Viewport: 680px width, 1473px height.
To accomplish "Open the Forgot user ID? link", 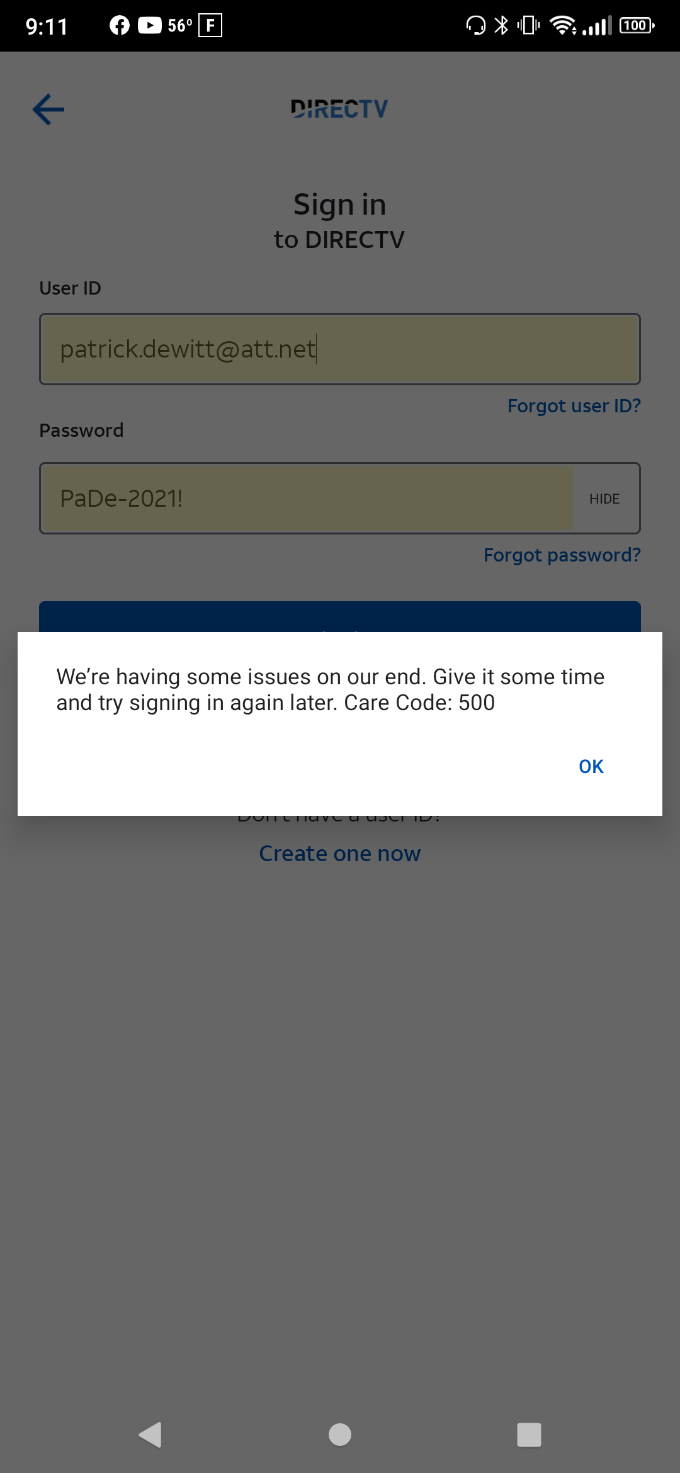I will (x=574, y=406).
